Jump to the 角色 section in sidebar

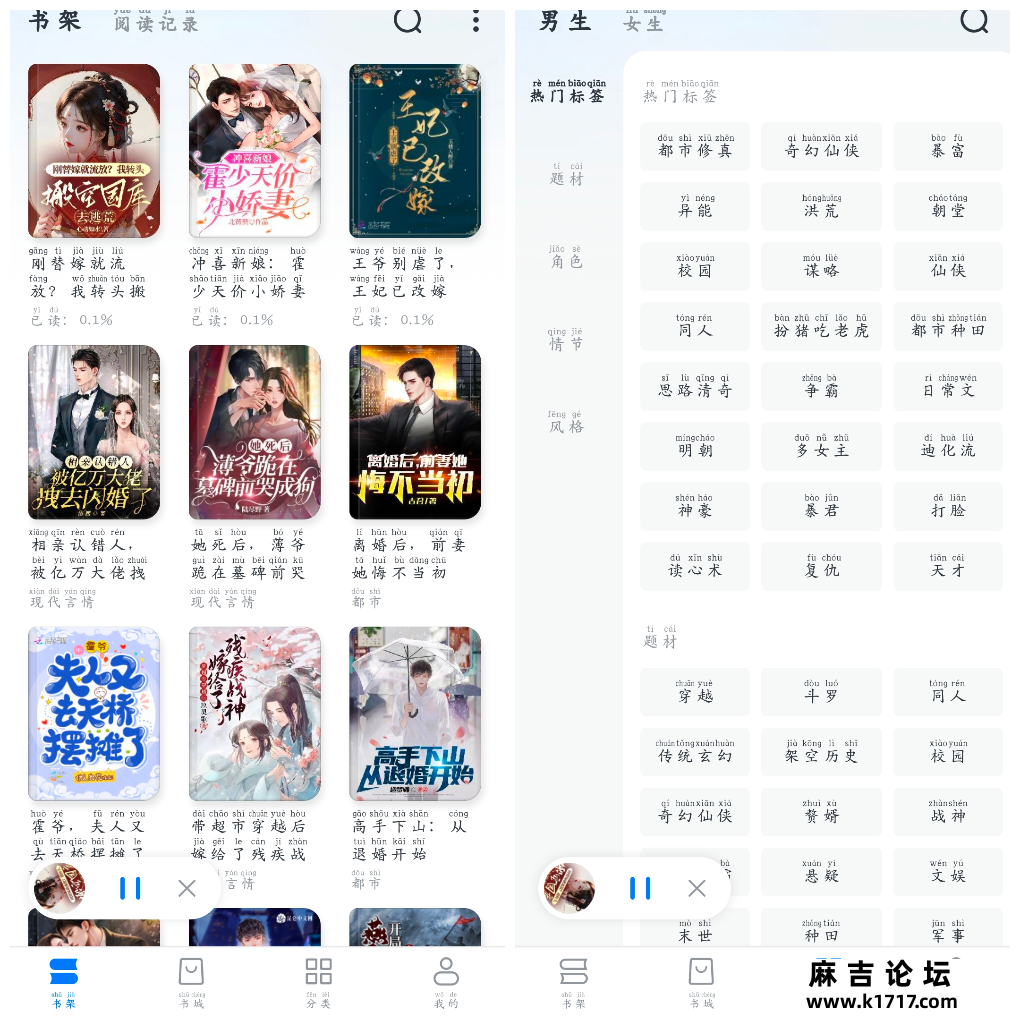point(565,258)
